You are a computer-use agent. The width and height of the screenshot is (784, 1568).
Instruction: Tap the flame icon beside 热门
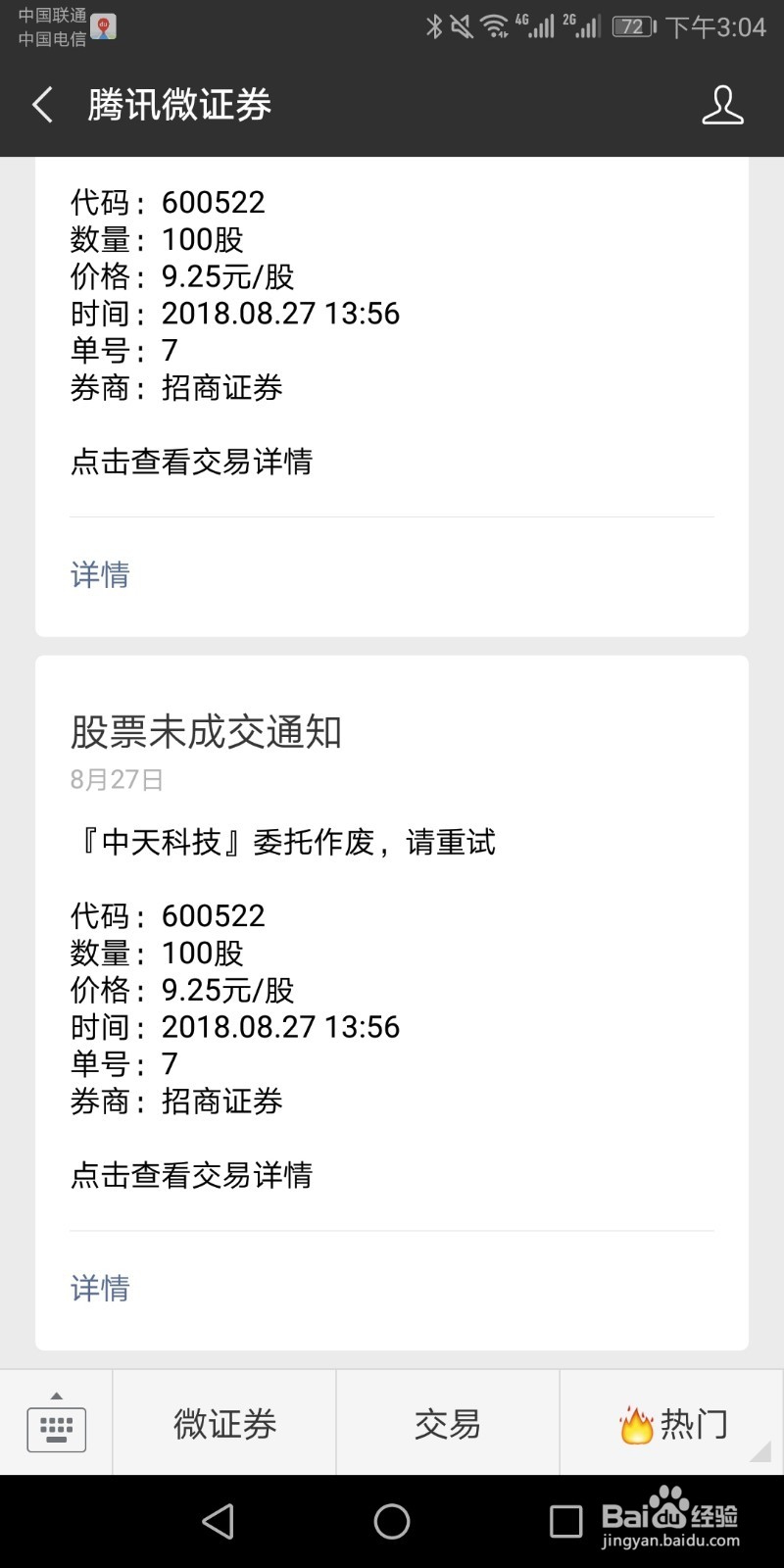[636, 1423]
